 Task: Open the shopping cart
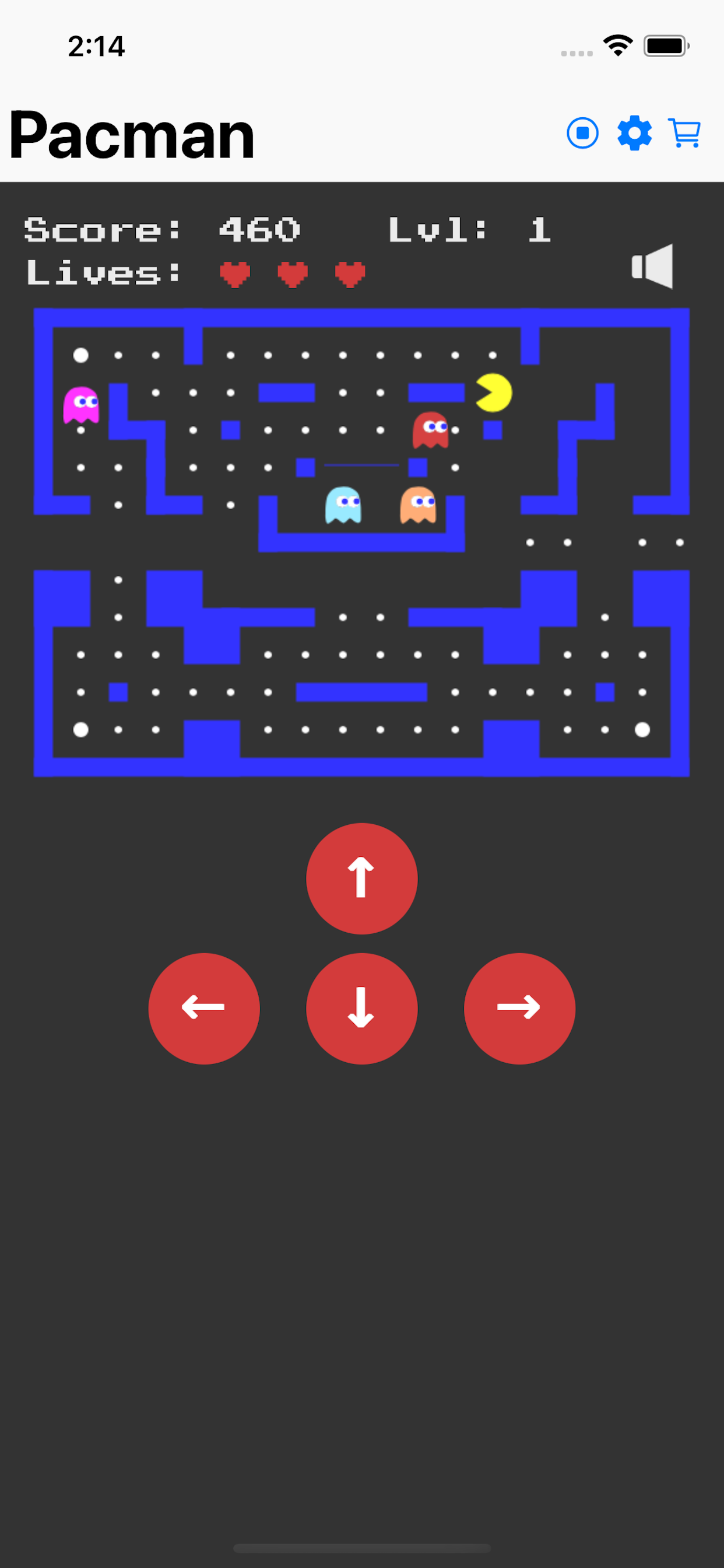[x=684, y=132]
